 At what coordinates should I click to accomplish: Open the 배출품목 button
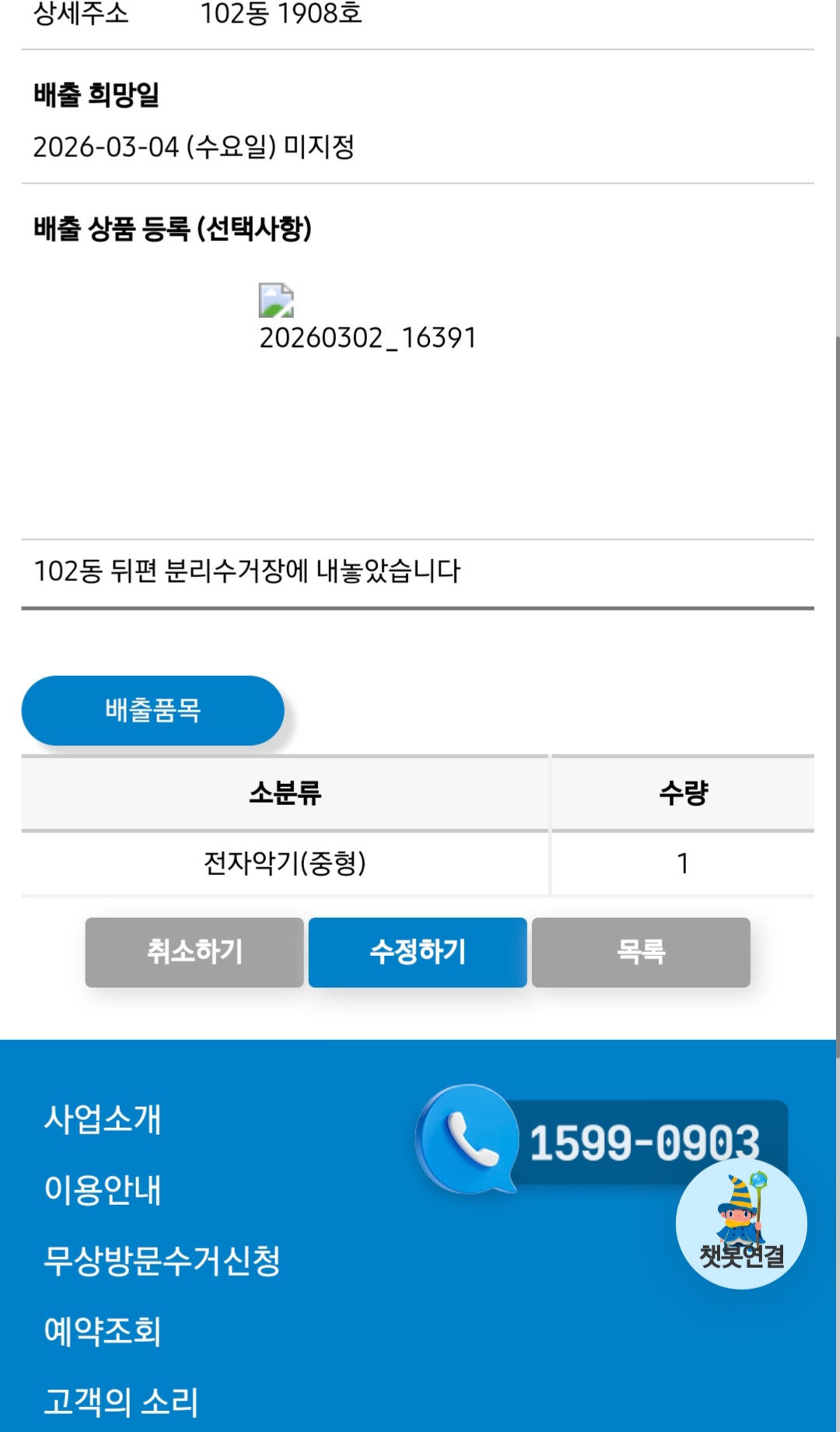tap(152, 710)
